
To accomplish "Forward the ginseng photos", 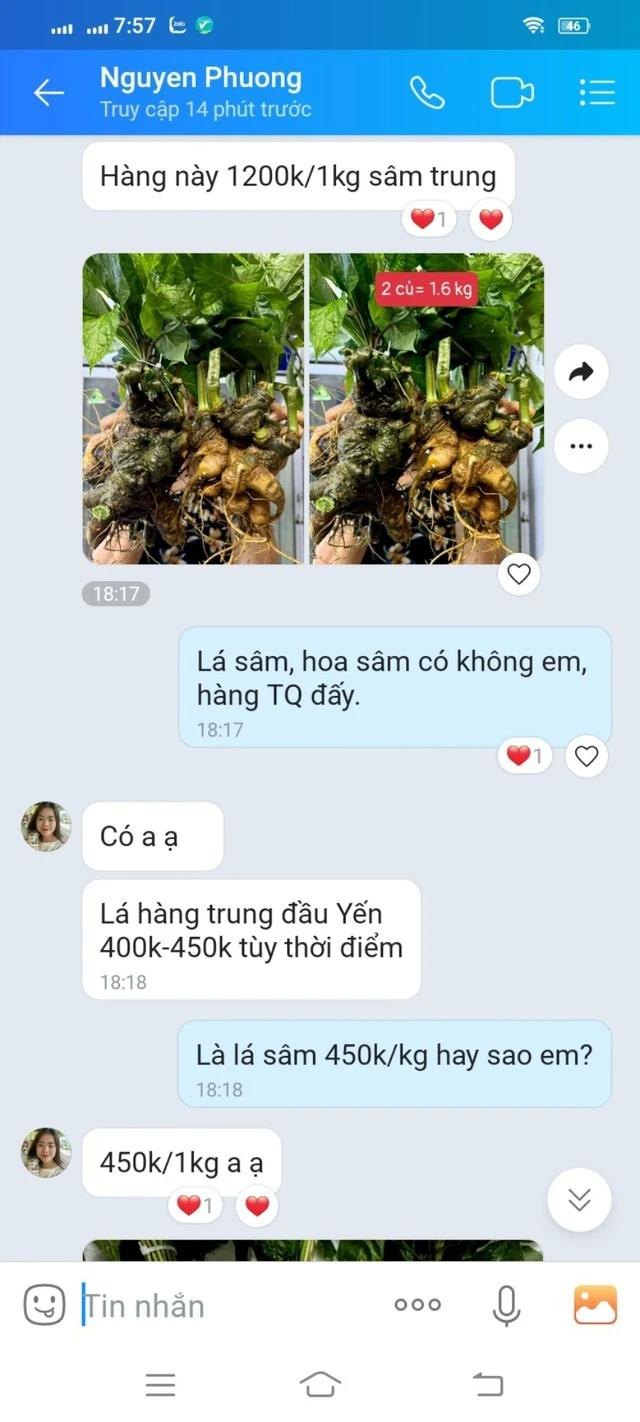I will 581,373.
